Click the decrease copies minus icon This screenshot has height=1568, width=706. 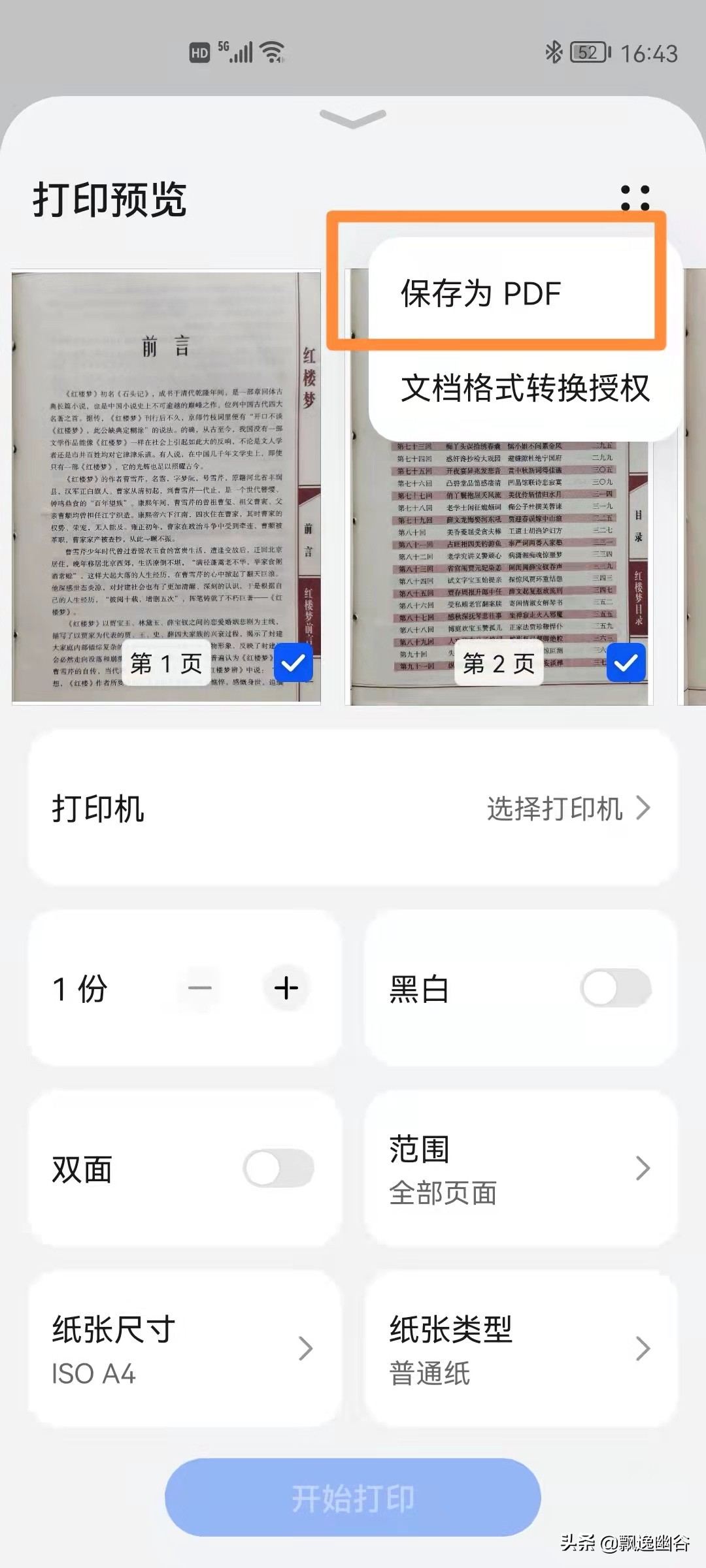(199, 988)
